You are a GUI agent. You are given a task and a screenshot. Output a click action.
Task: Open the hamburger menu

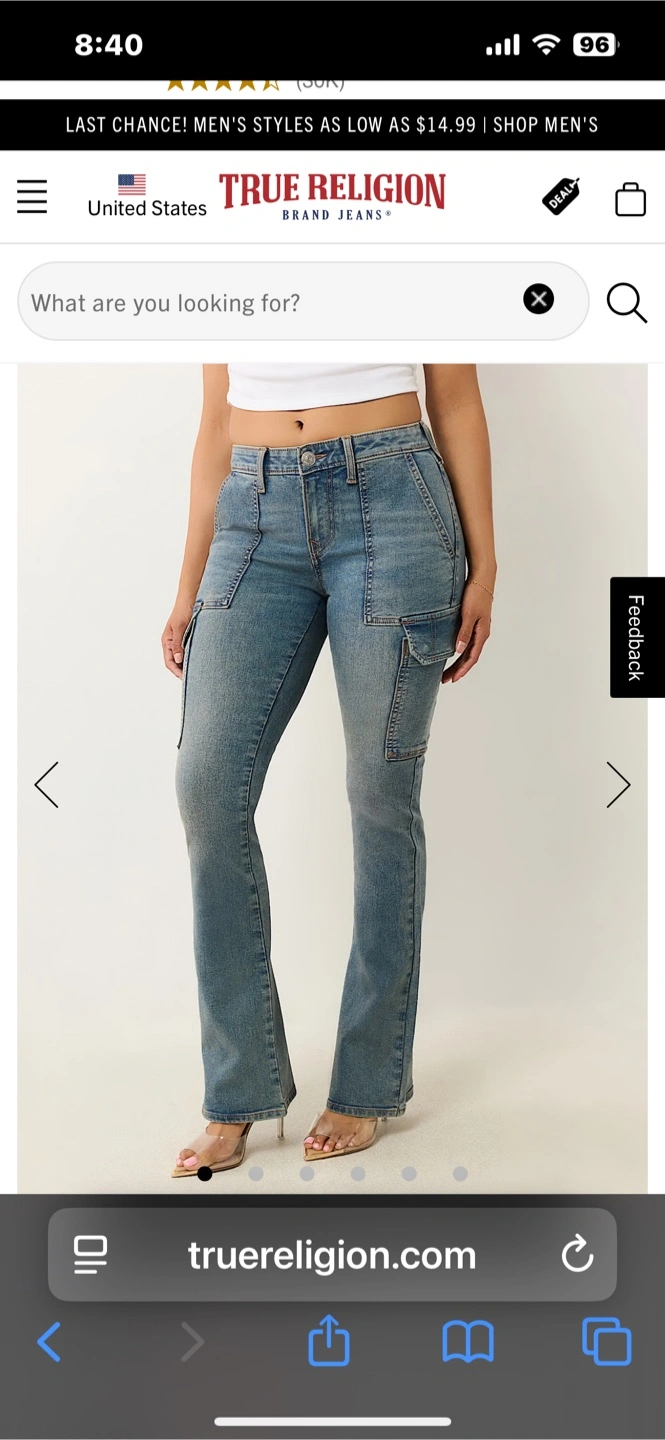[32, 196]
